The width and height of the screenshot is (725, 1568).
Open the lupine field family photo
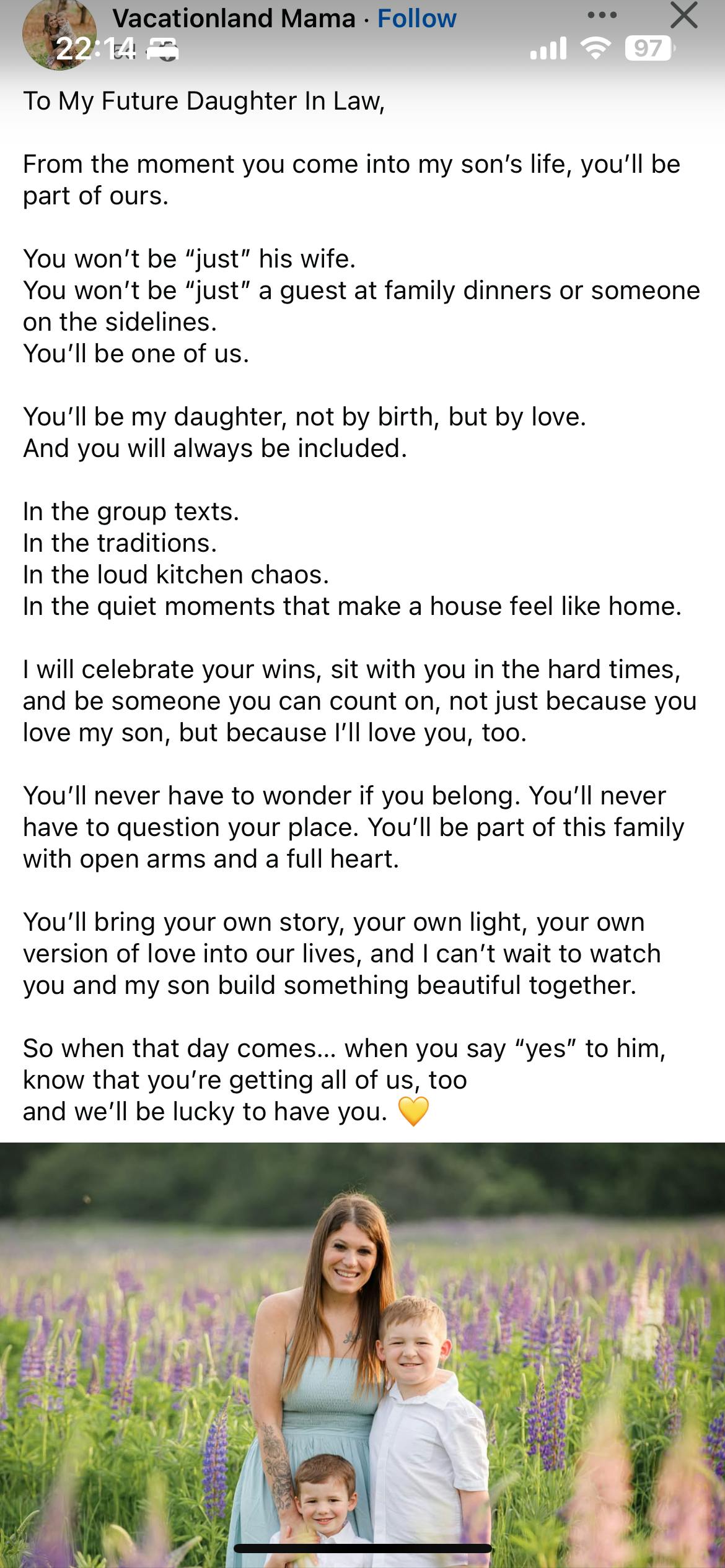click(x=362, y=1355)
